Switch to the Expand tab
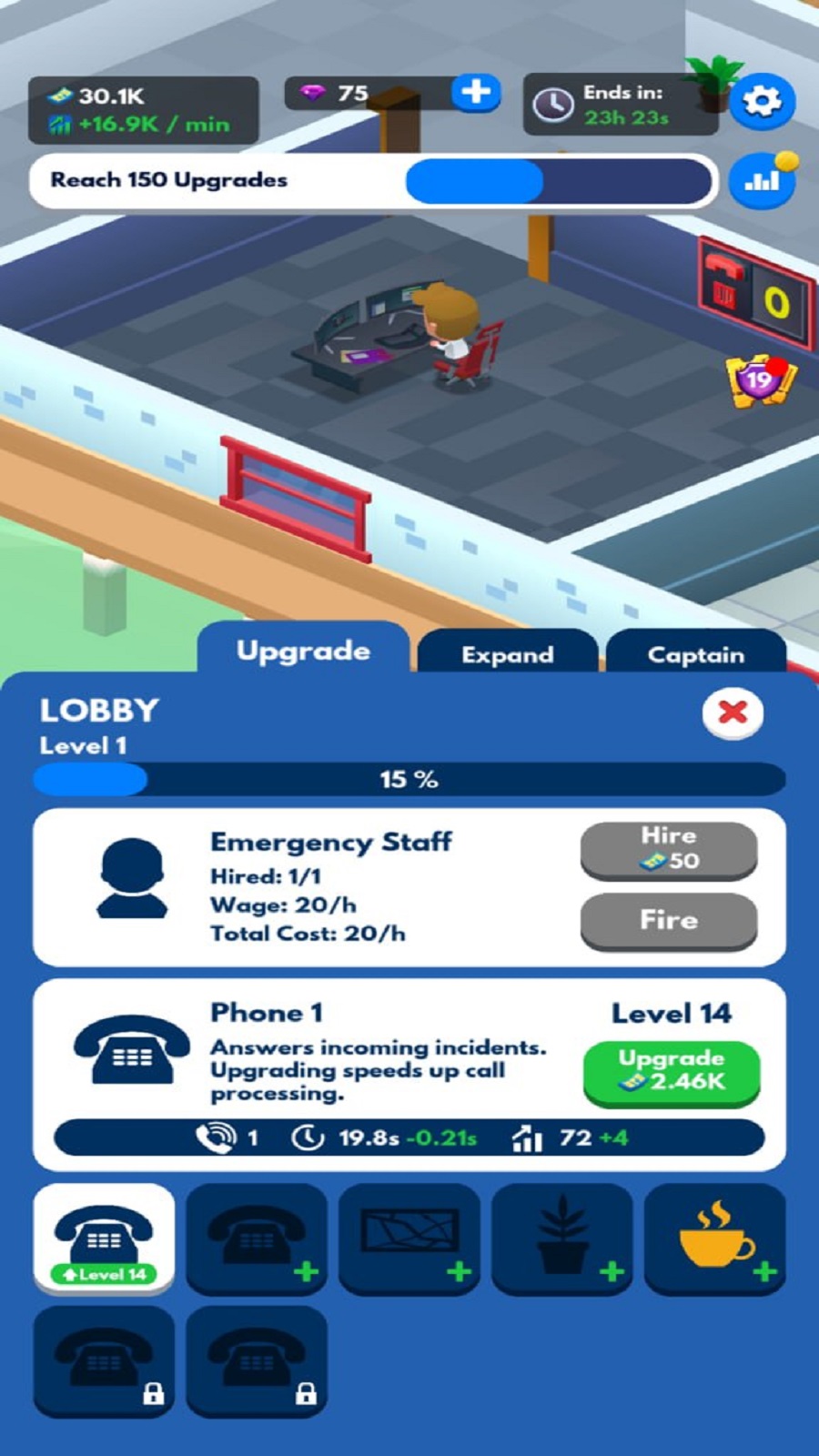Screen dimensions: 819x1456 507,653
